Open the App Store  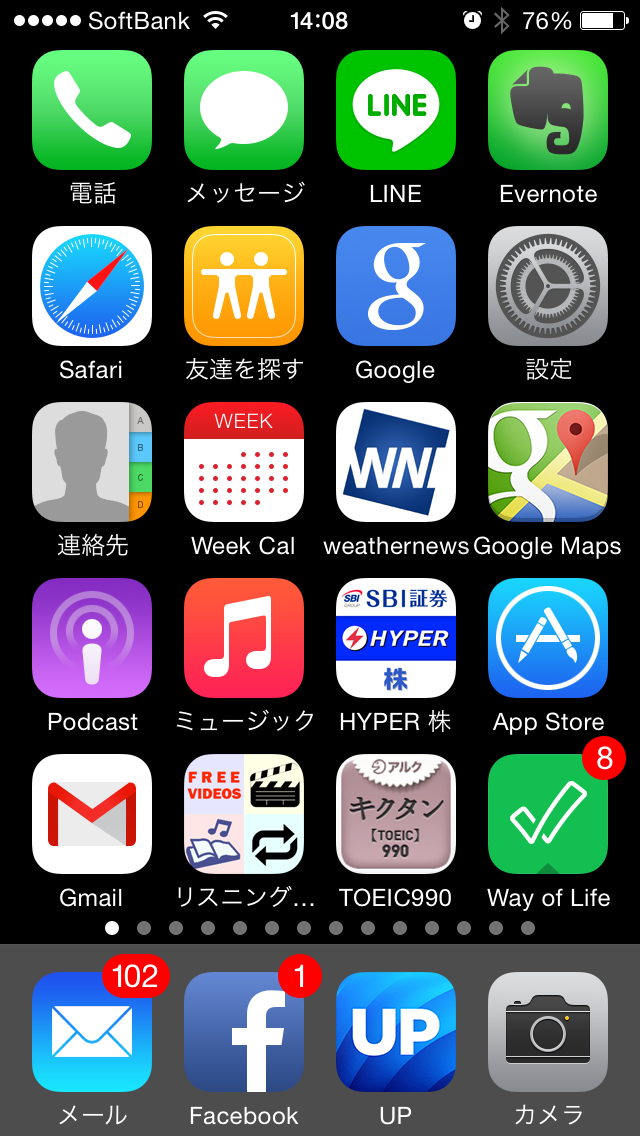coord(548,638)
